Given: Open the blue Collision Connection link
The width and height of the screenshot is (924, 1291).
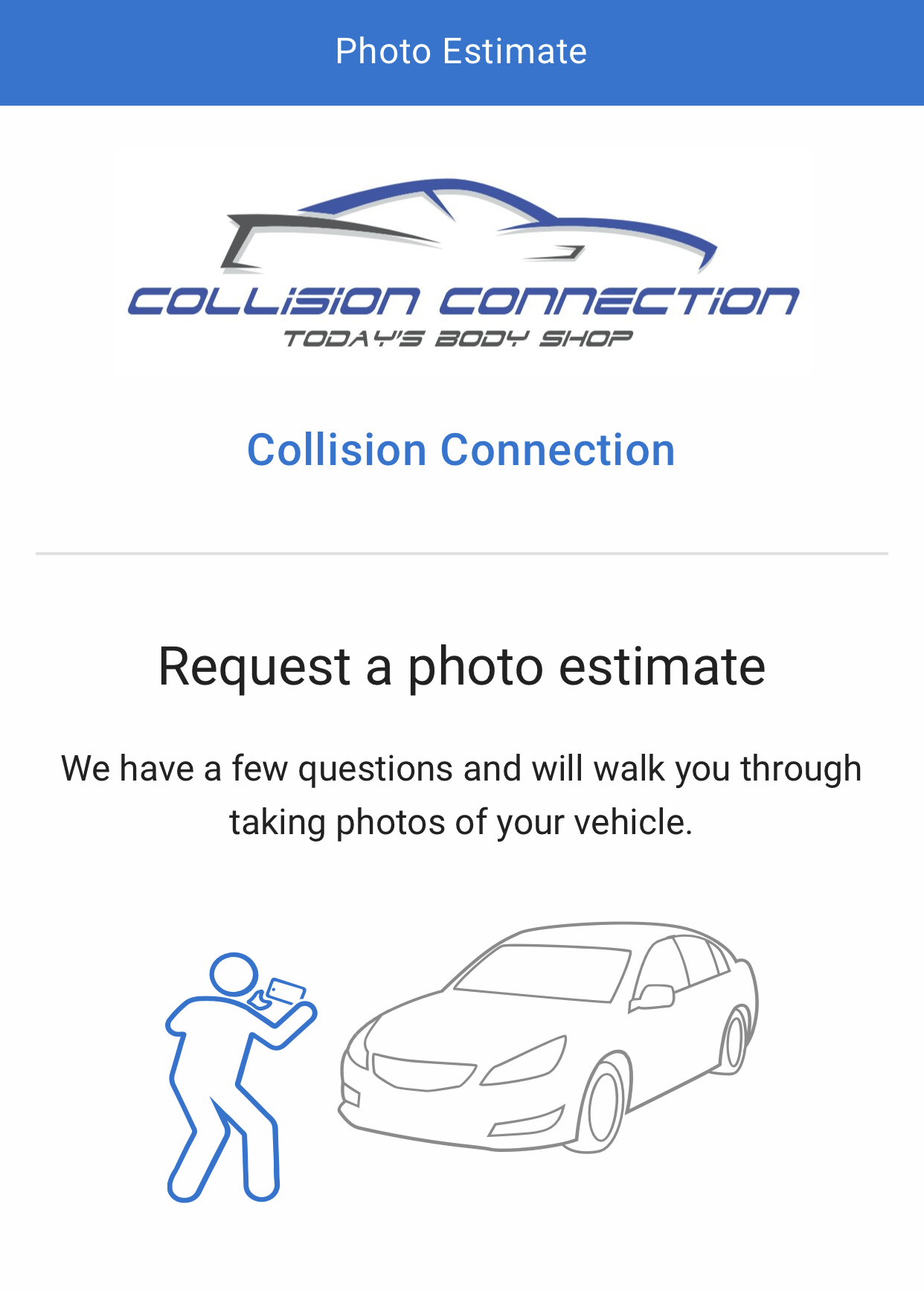Looking at the screenshot, I should click(x=461, y=450).
